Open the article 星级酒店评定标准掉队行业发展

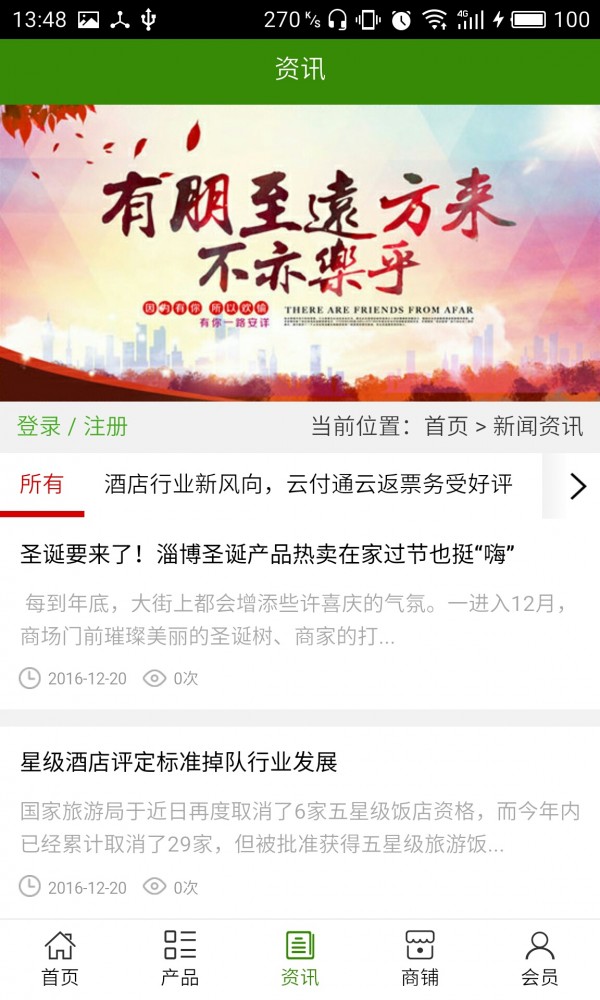click(x=179, y=763)
